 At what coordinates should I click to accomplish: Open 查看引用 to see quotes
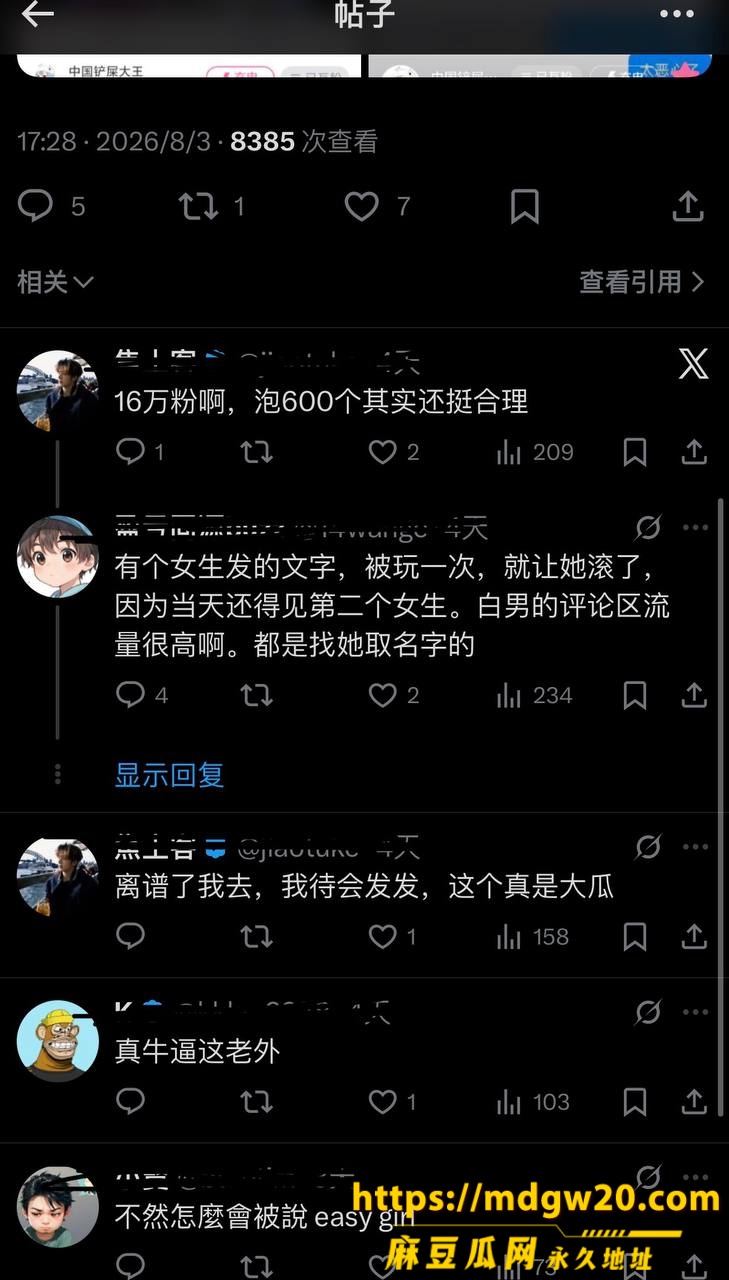point(642,282)
